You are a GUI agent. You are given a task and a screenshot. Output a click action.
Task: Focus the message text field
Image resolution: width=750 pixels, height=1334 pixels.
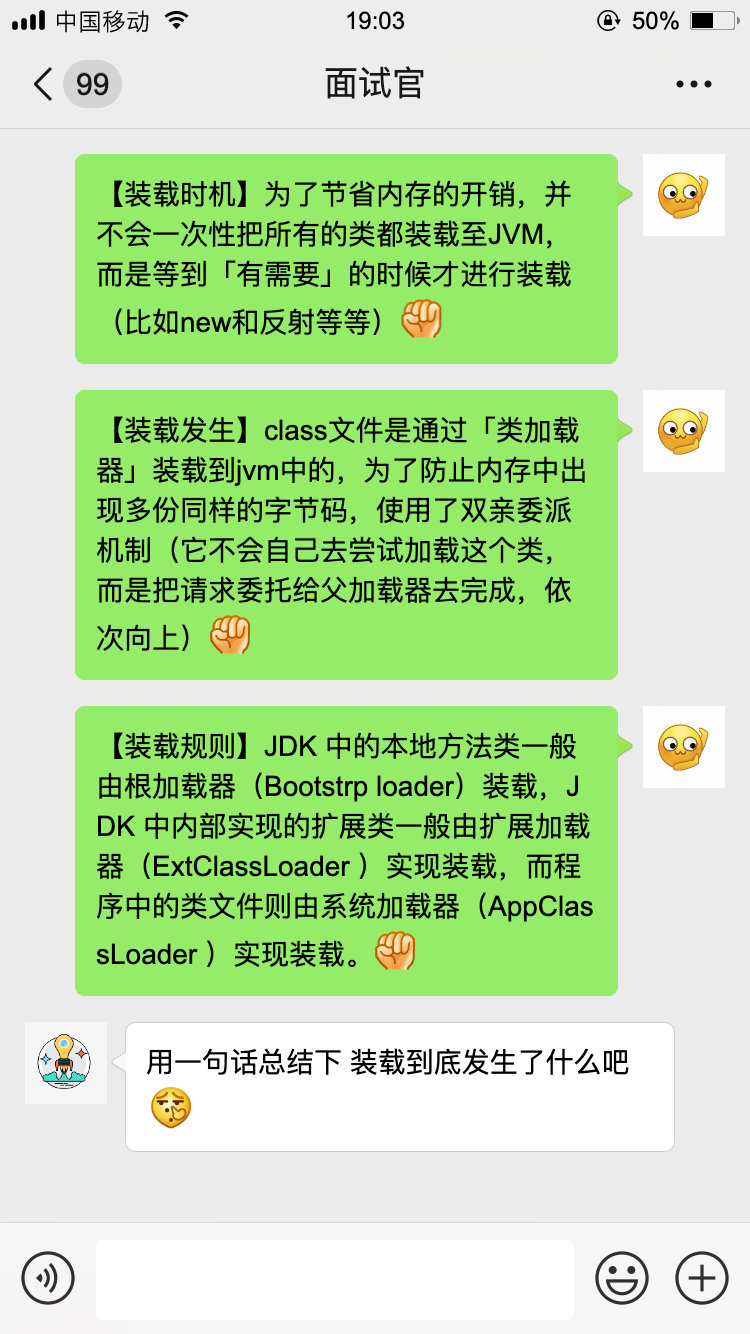click(334, 1278)
